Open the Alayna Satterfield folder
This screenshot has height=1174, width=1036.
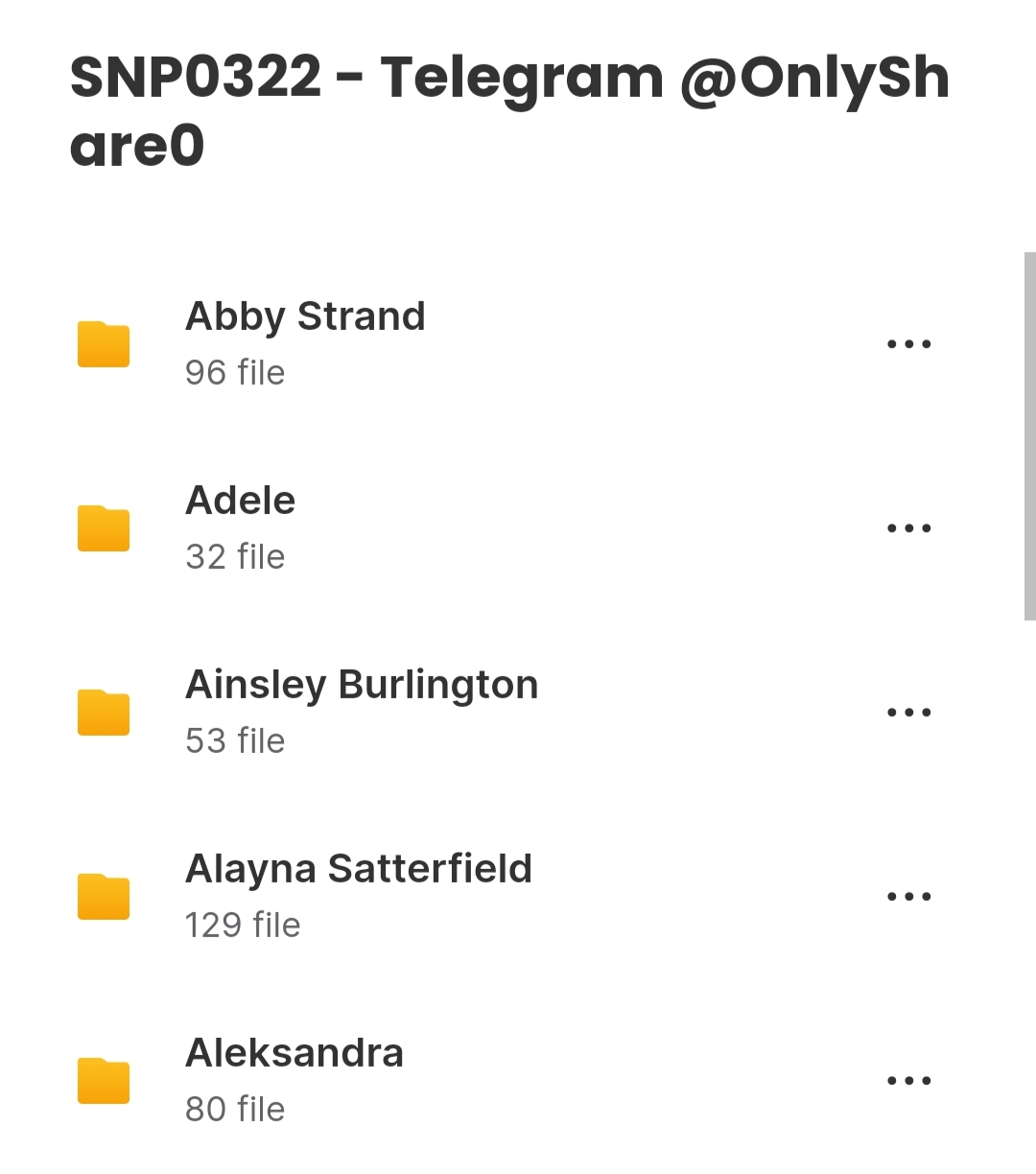pyautogui.click(x=358, y=870)
